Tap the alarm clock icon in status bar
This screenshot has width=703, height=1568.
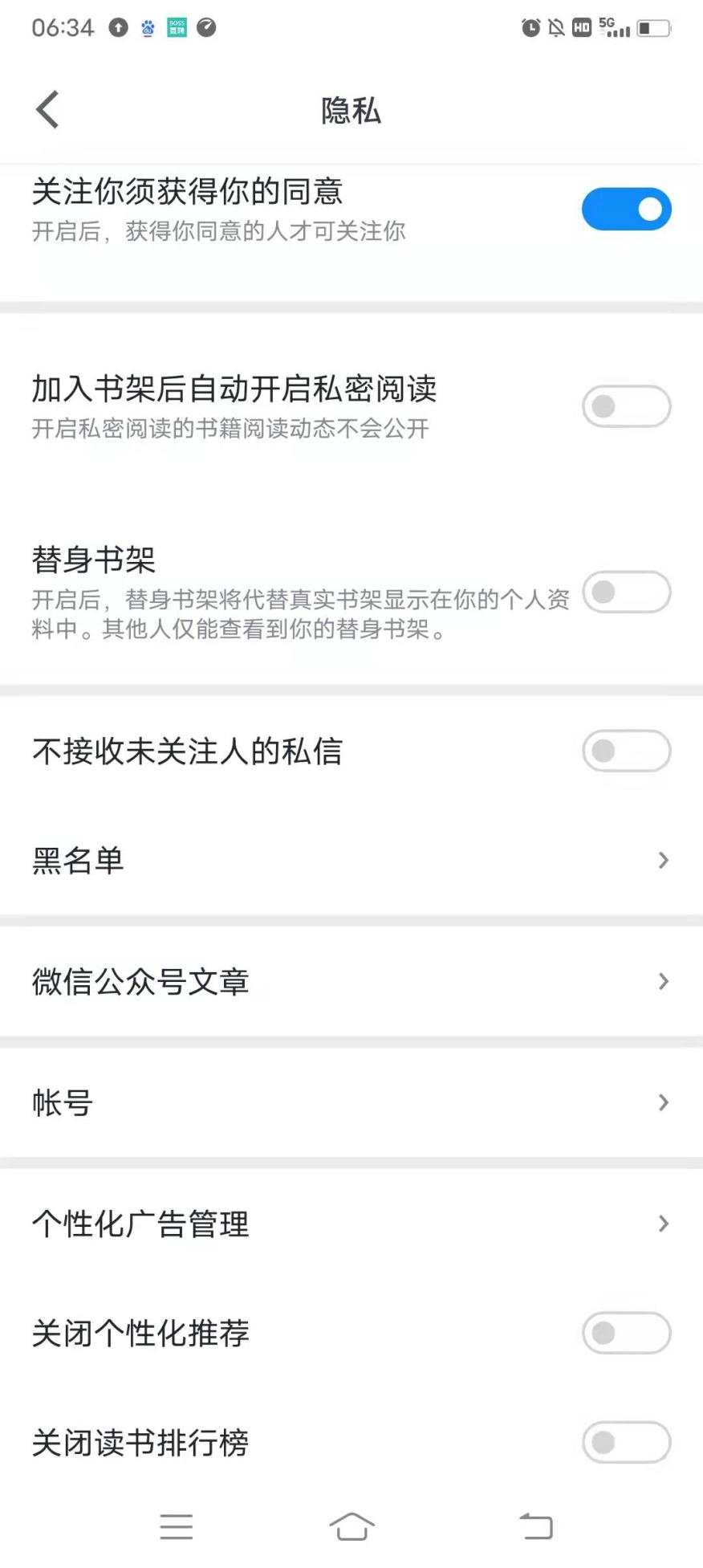[530, 26]
